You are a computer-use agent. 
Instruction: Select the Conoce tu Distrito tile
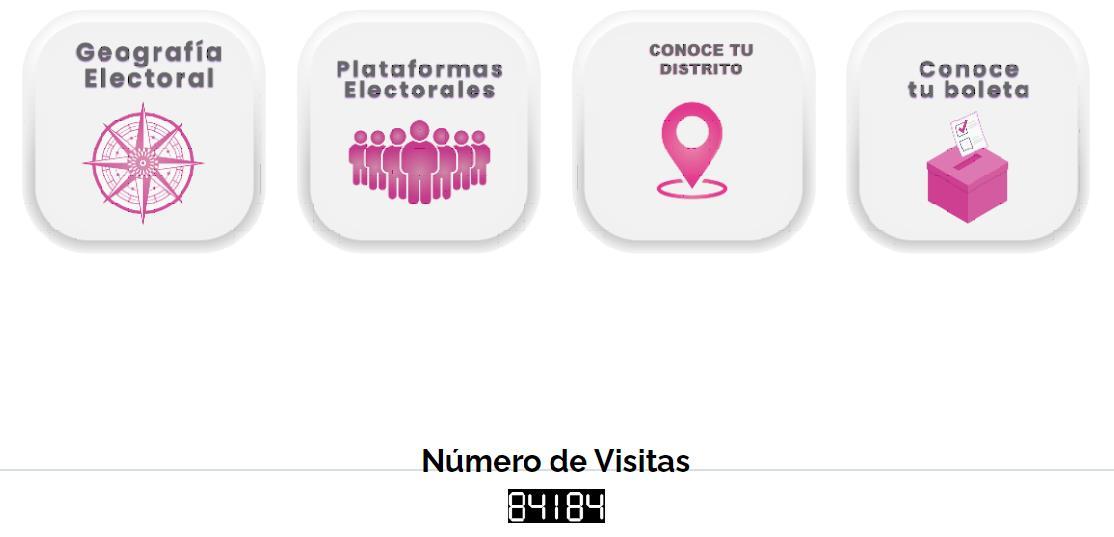(694, 130)
